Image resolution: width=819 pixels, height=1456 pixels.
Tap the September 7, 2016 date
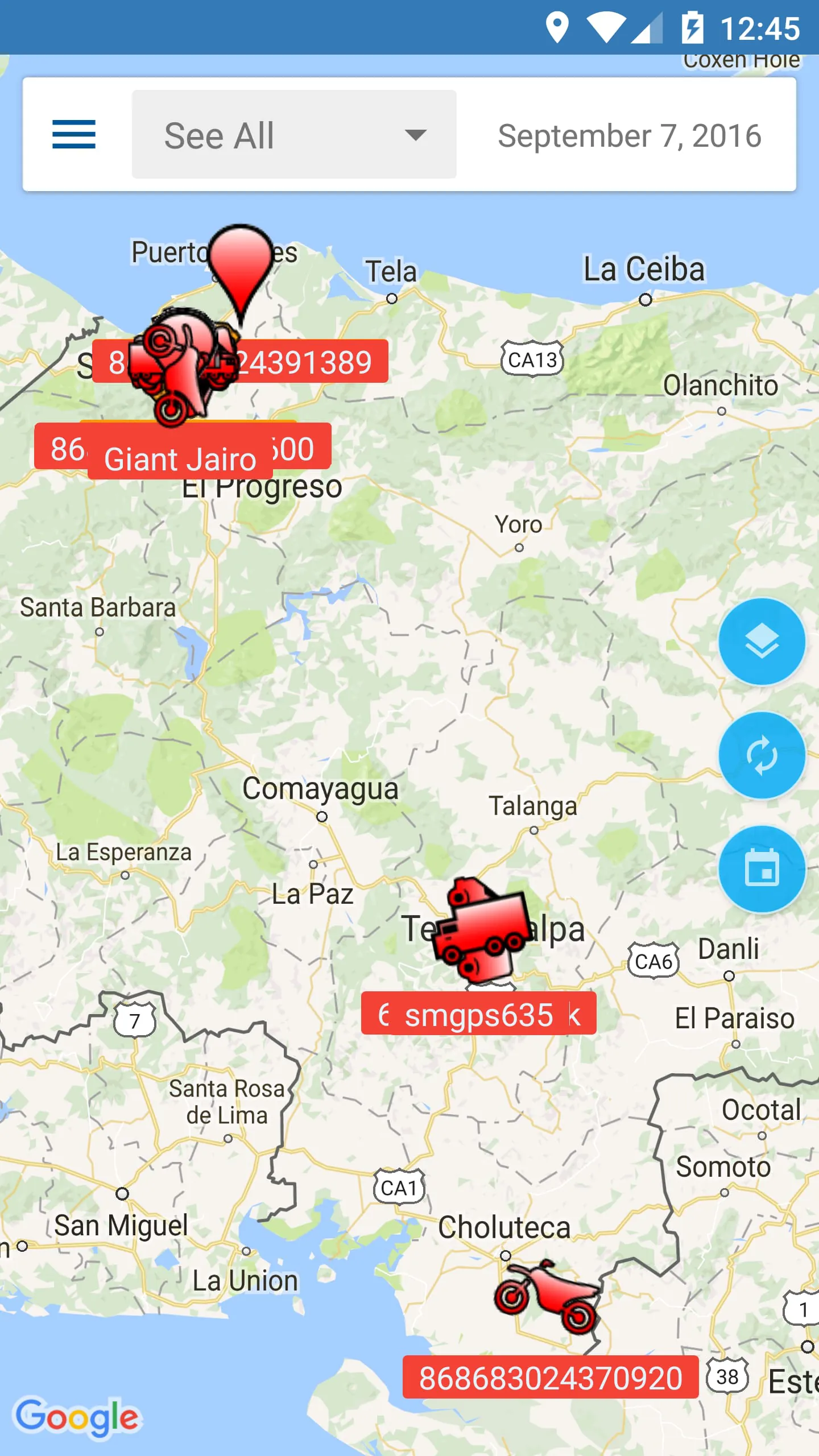coord(629,135)
